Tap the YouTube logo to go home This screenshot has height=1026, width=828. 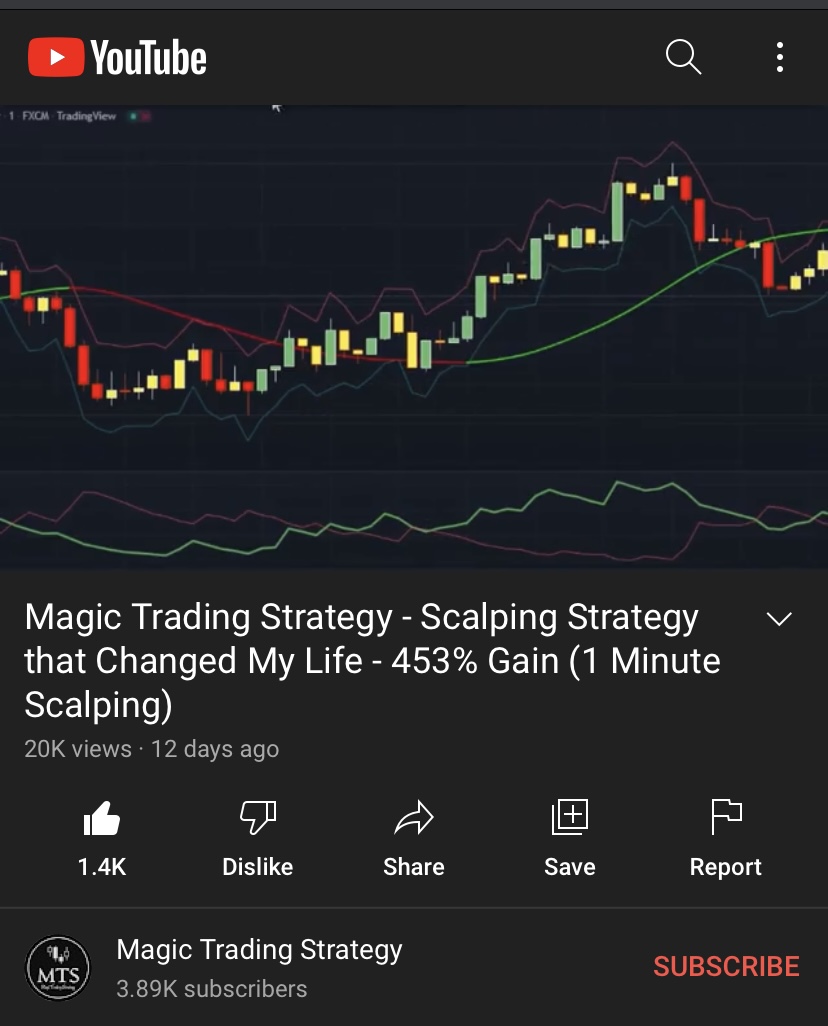117,57
